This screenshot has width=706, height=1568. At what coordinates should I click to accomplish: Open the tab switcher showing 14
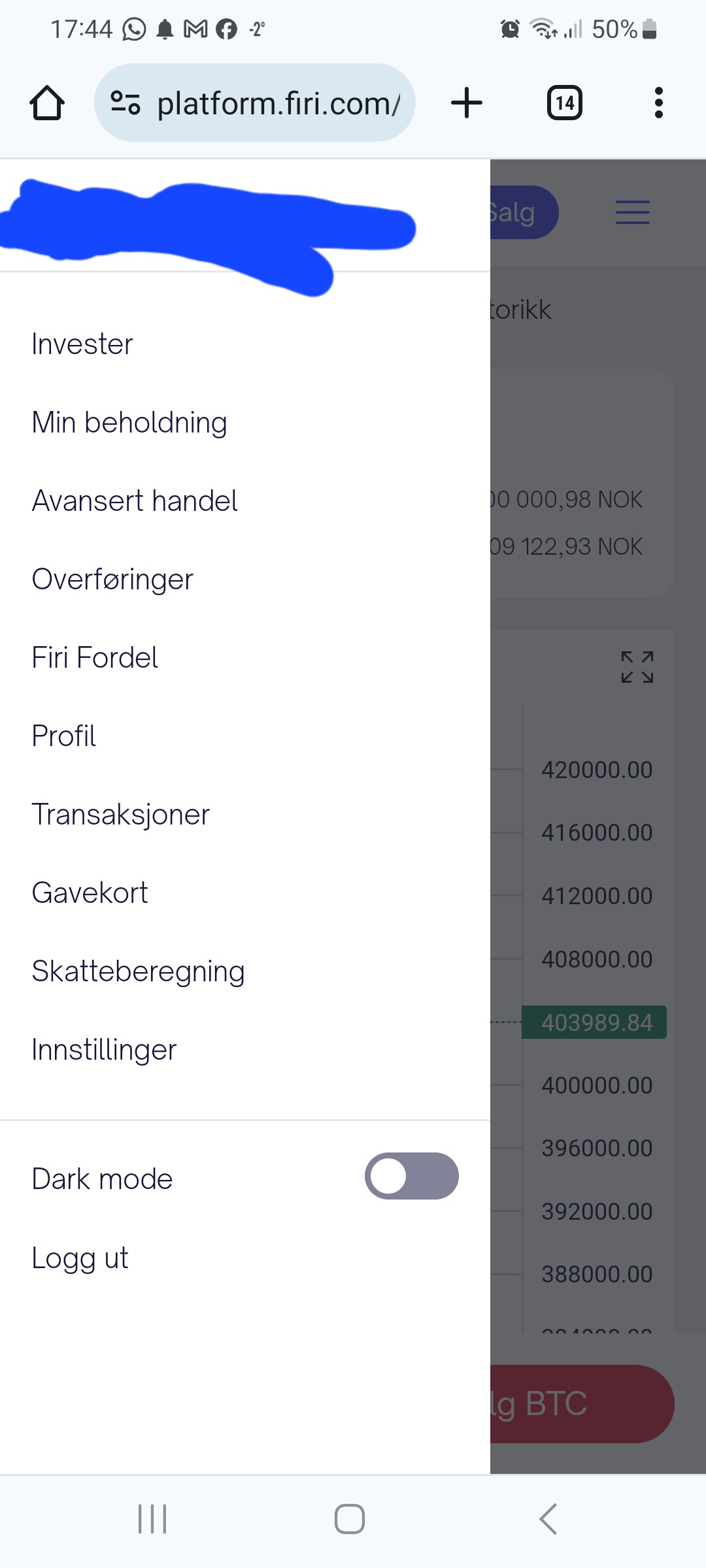pos(565,103)
